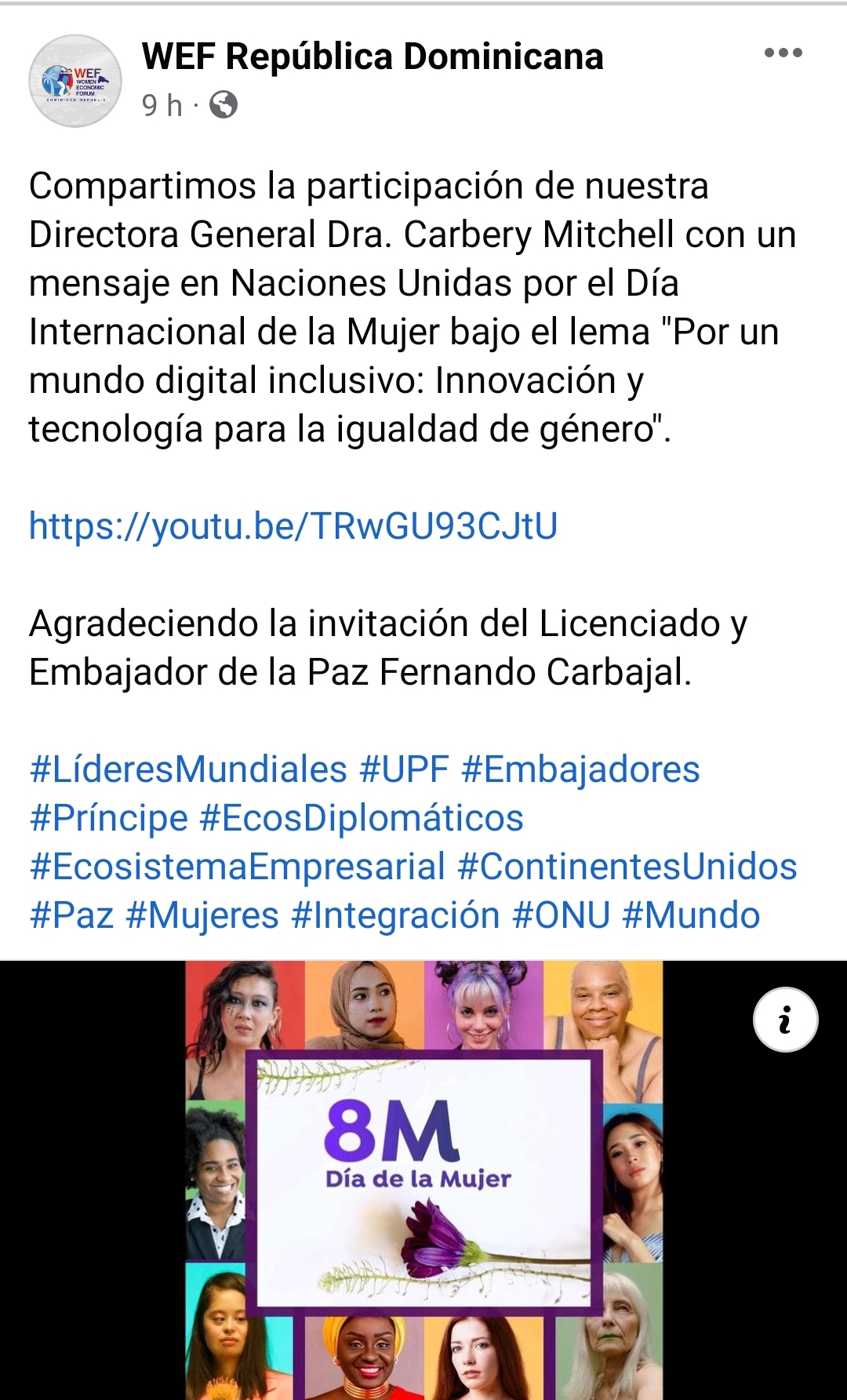847x1400 pixels.
Task: Open the #Príncipe hashtag
Action: pos(109,818)
